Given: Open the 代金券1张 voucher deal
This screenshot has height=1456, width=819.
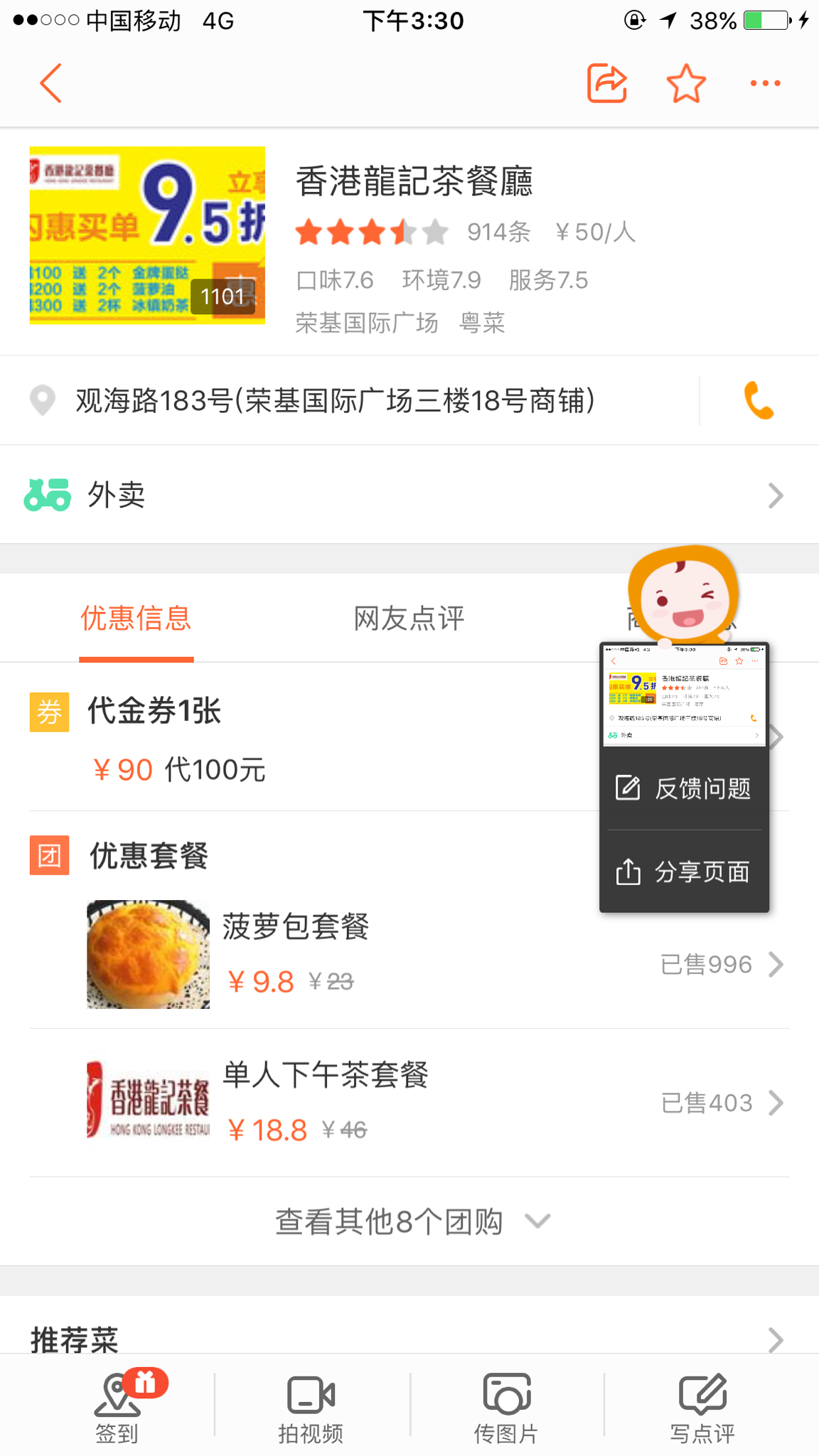Looking at the screenshot, I should (x=284, y=739).
